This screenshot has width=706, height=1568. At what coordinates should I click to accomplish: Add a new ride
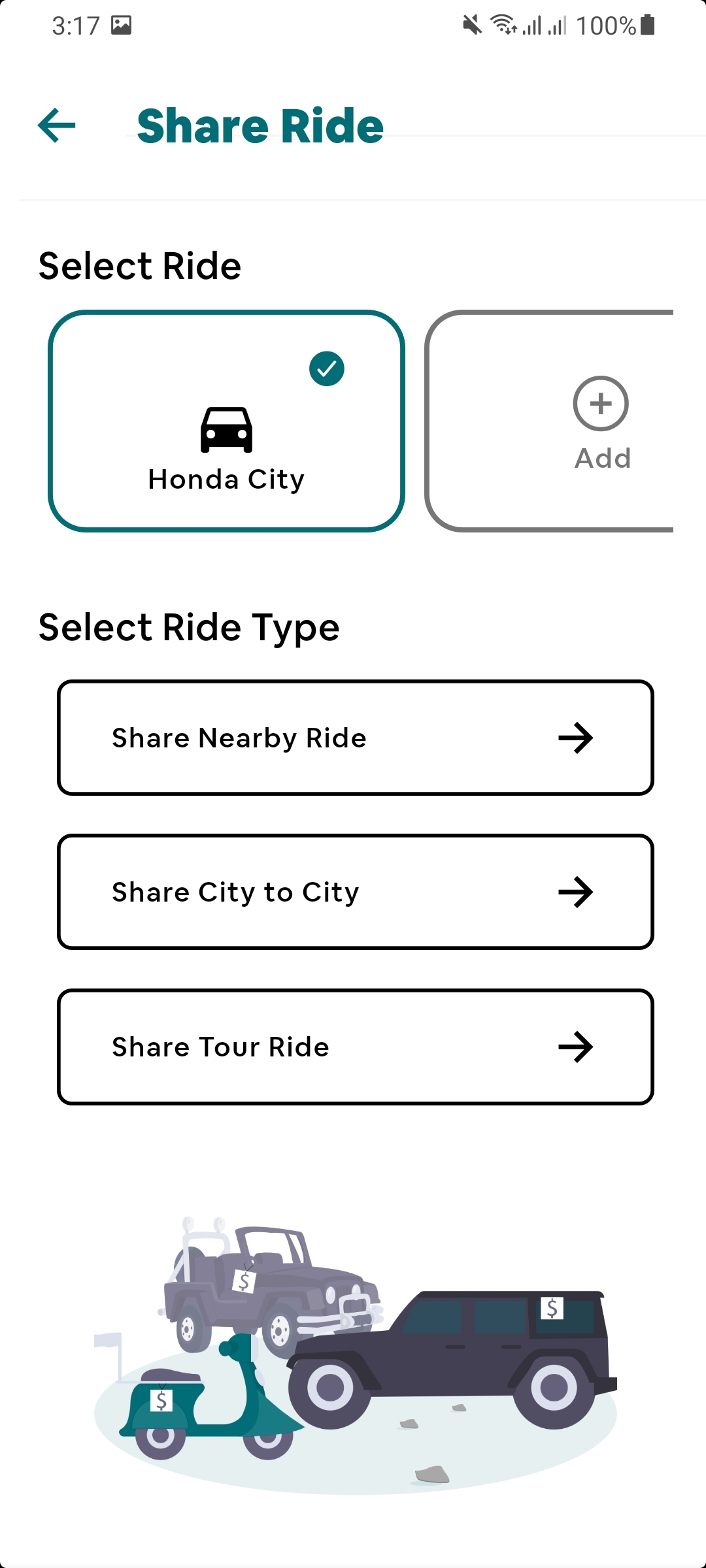[x=600, y=421]
